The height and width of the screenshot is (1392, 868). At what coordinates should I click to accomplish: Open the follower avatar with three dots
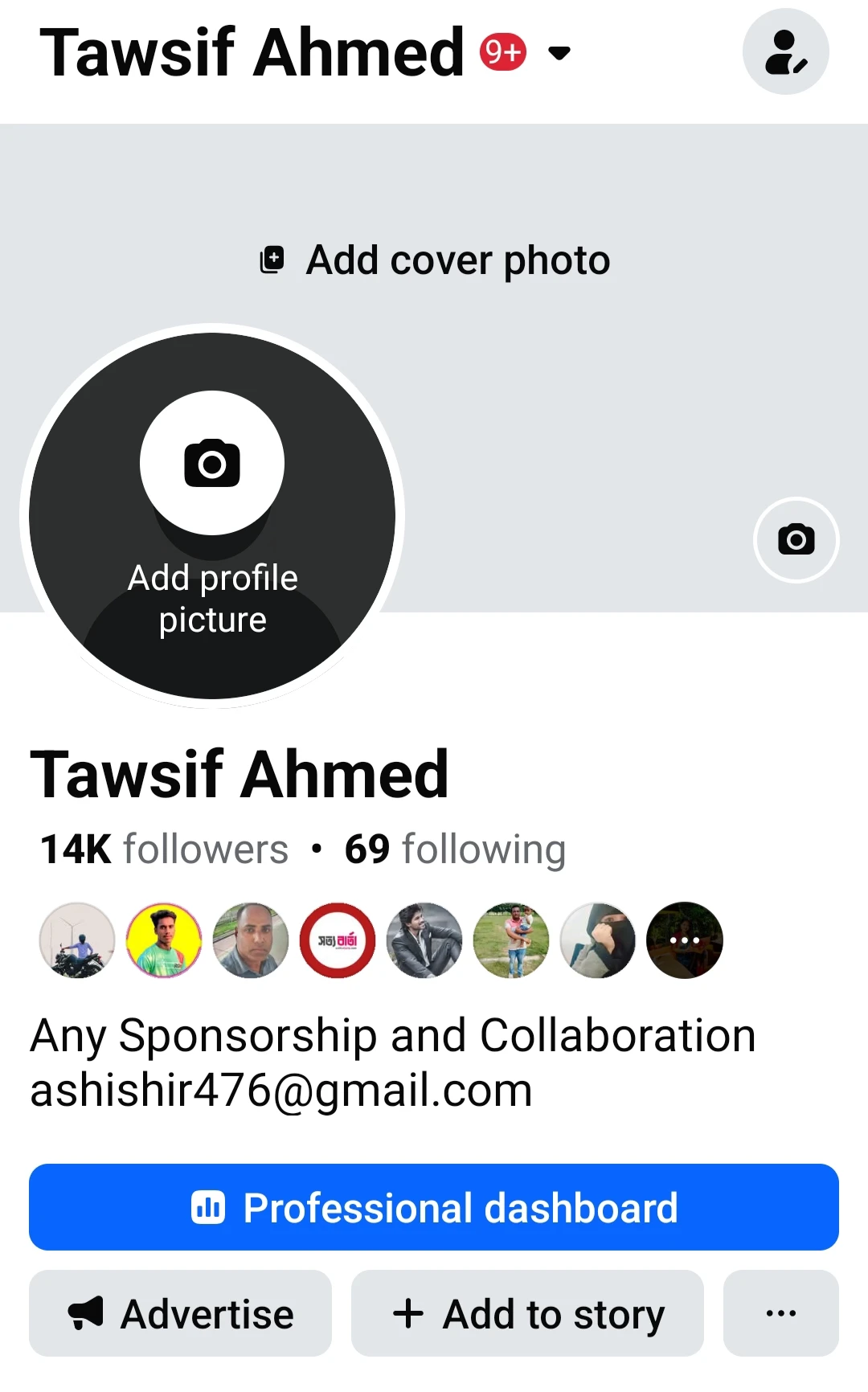684,940
